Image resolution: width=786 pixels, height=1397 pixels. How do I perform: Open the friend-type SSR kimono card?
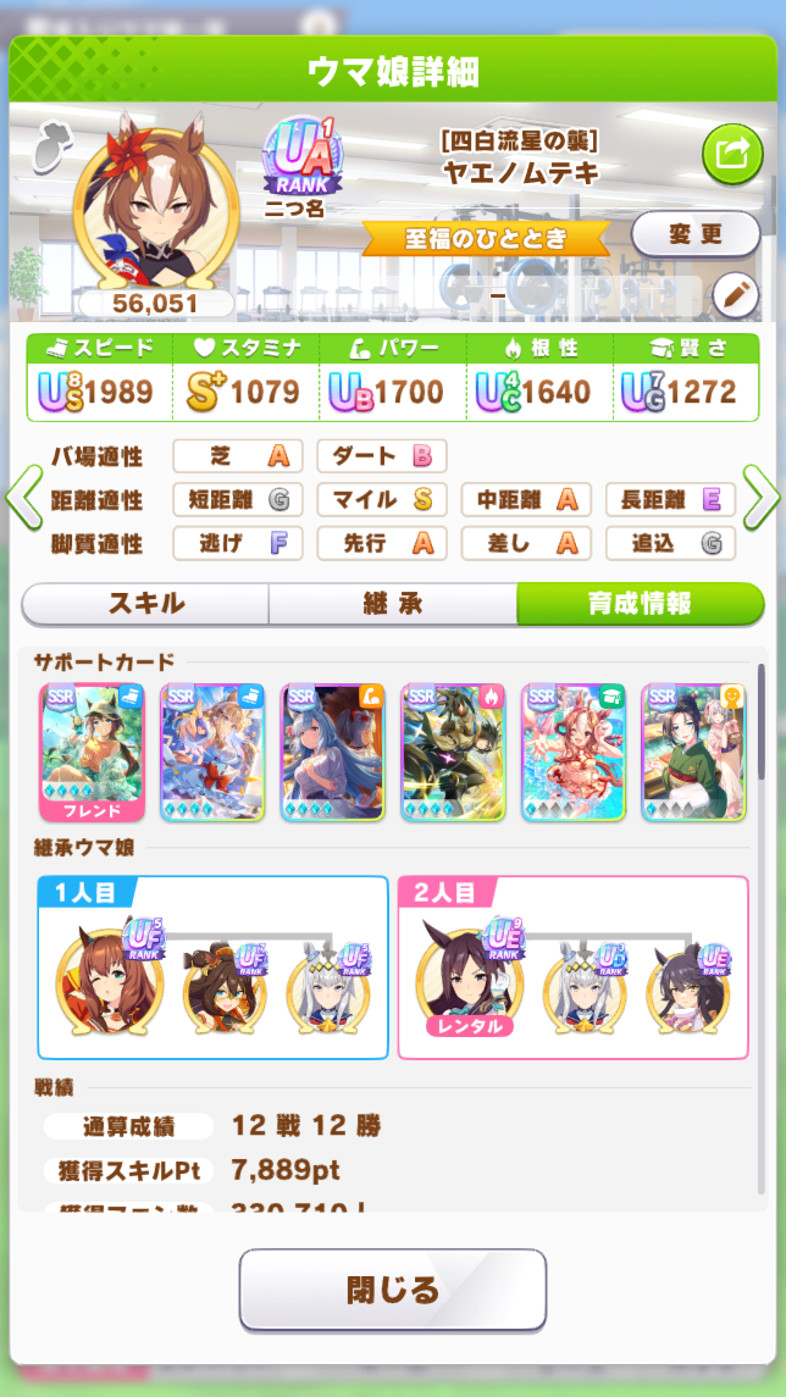tap(693, 752)
